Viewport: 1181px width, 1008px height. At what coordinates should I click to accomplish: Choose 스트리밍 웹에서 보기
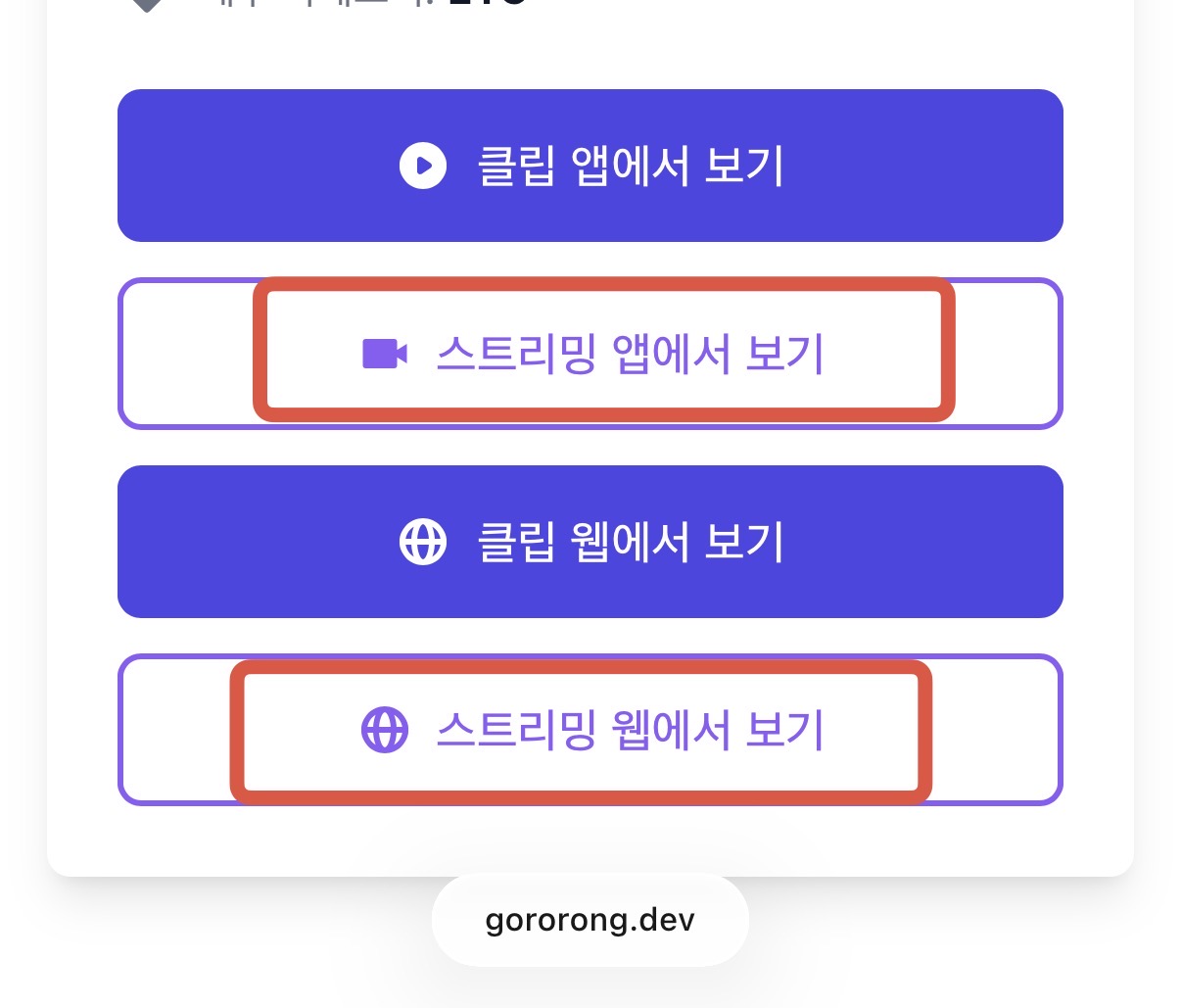pos(590,730)
